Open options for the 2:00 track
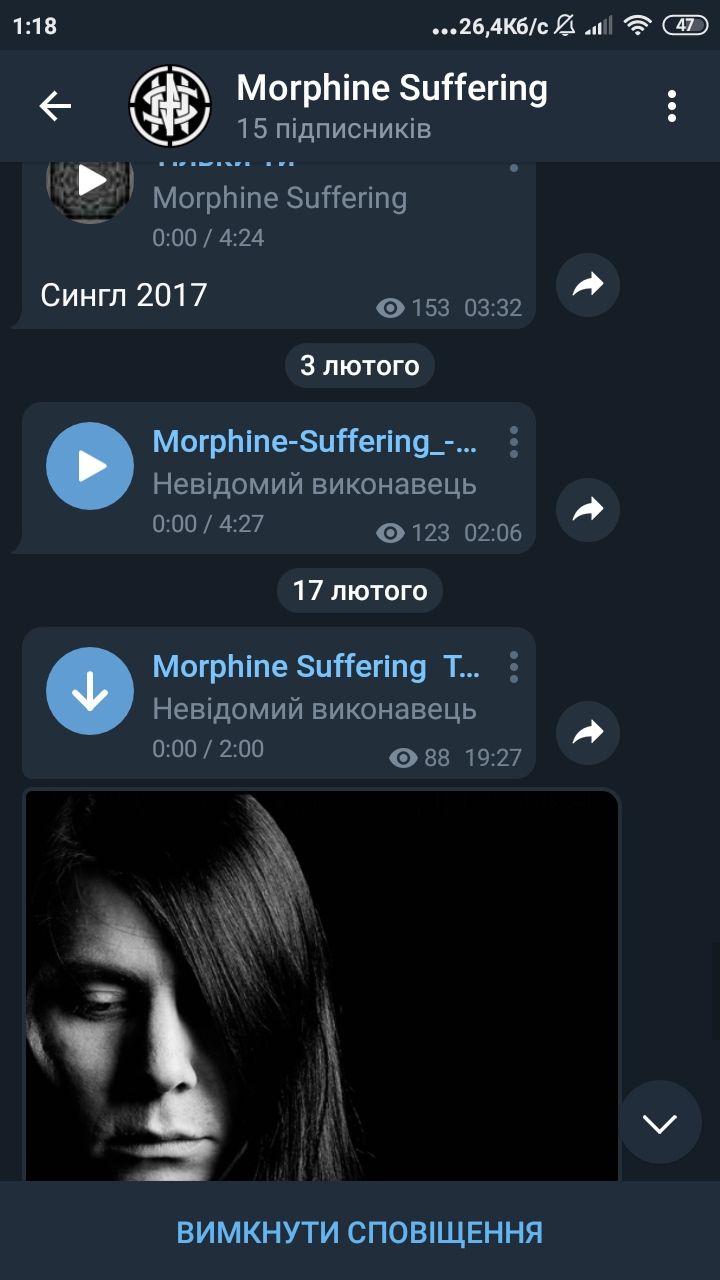 coord(513,667)
